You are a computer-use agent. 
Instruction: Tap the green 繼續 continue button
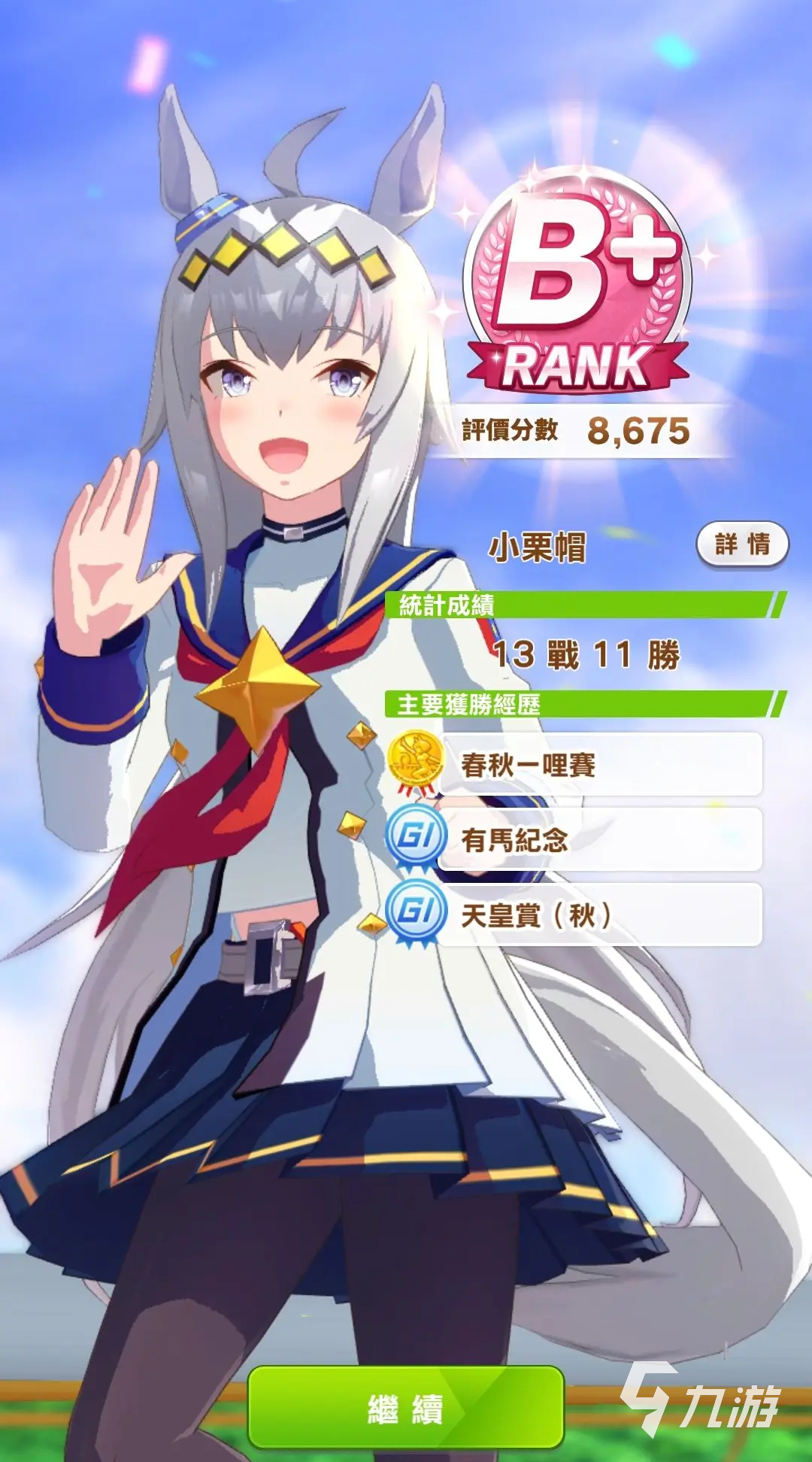click(406, 1409)
